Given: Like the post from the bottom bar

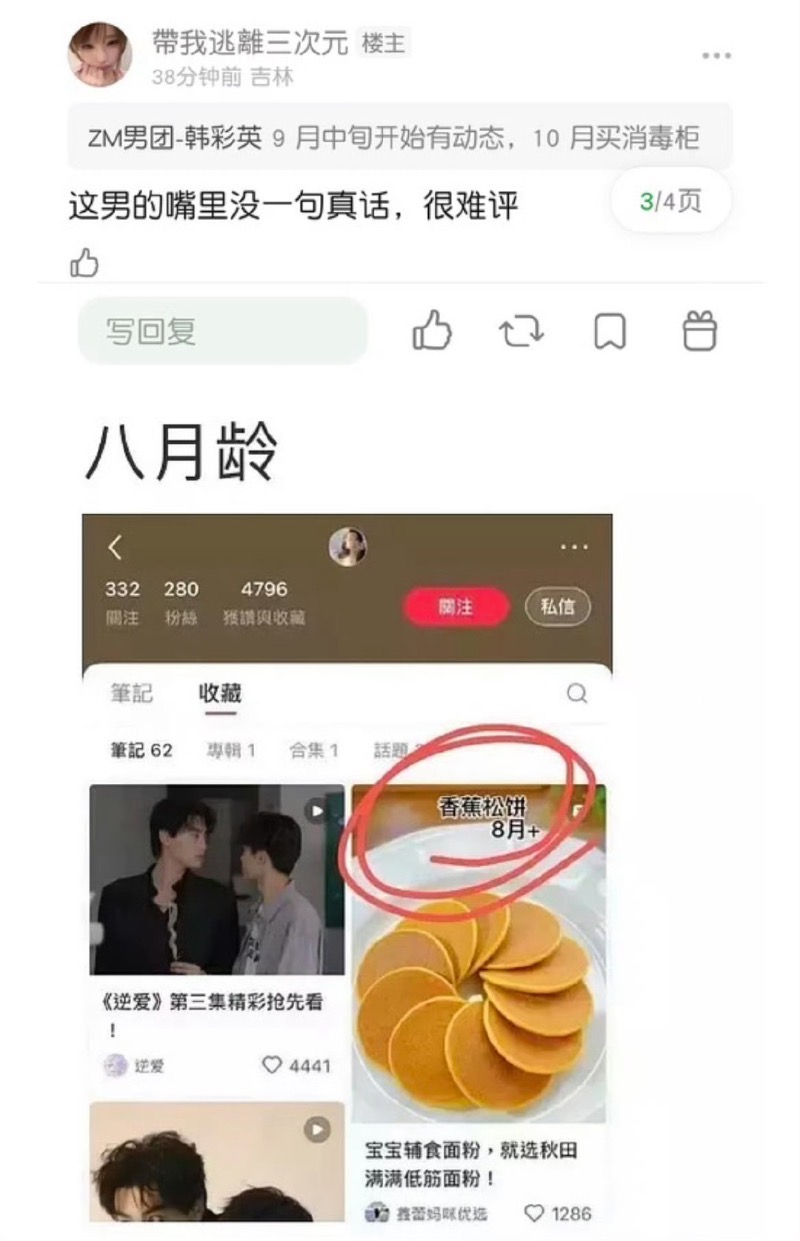Looking at the screenshot, I should [432, 331].
